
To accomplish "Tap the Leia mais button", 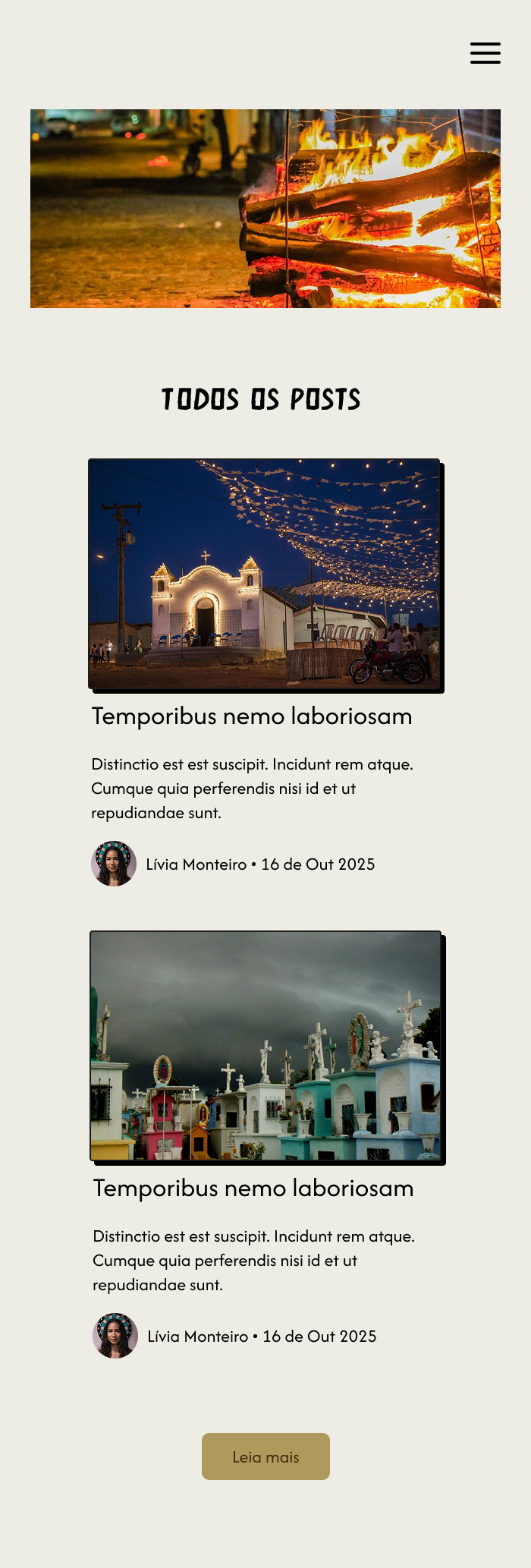I will point(265,1456).
